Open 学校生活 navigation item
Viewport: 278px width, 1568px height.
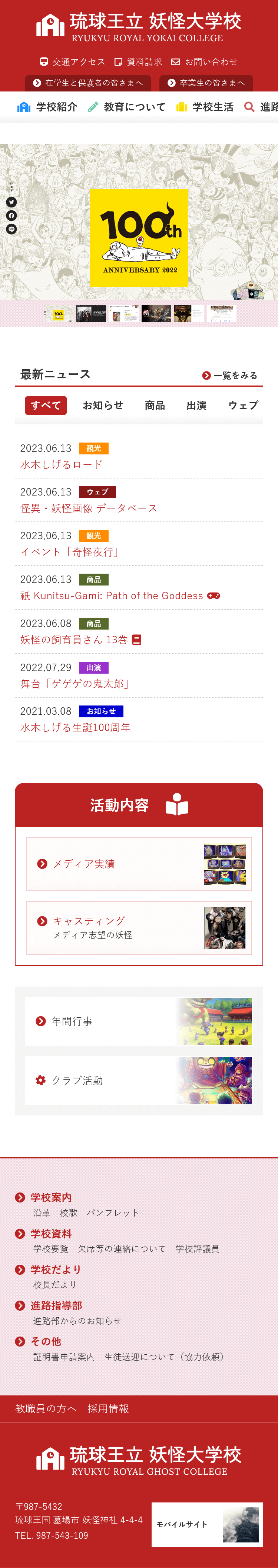[x=205, y=107]
